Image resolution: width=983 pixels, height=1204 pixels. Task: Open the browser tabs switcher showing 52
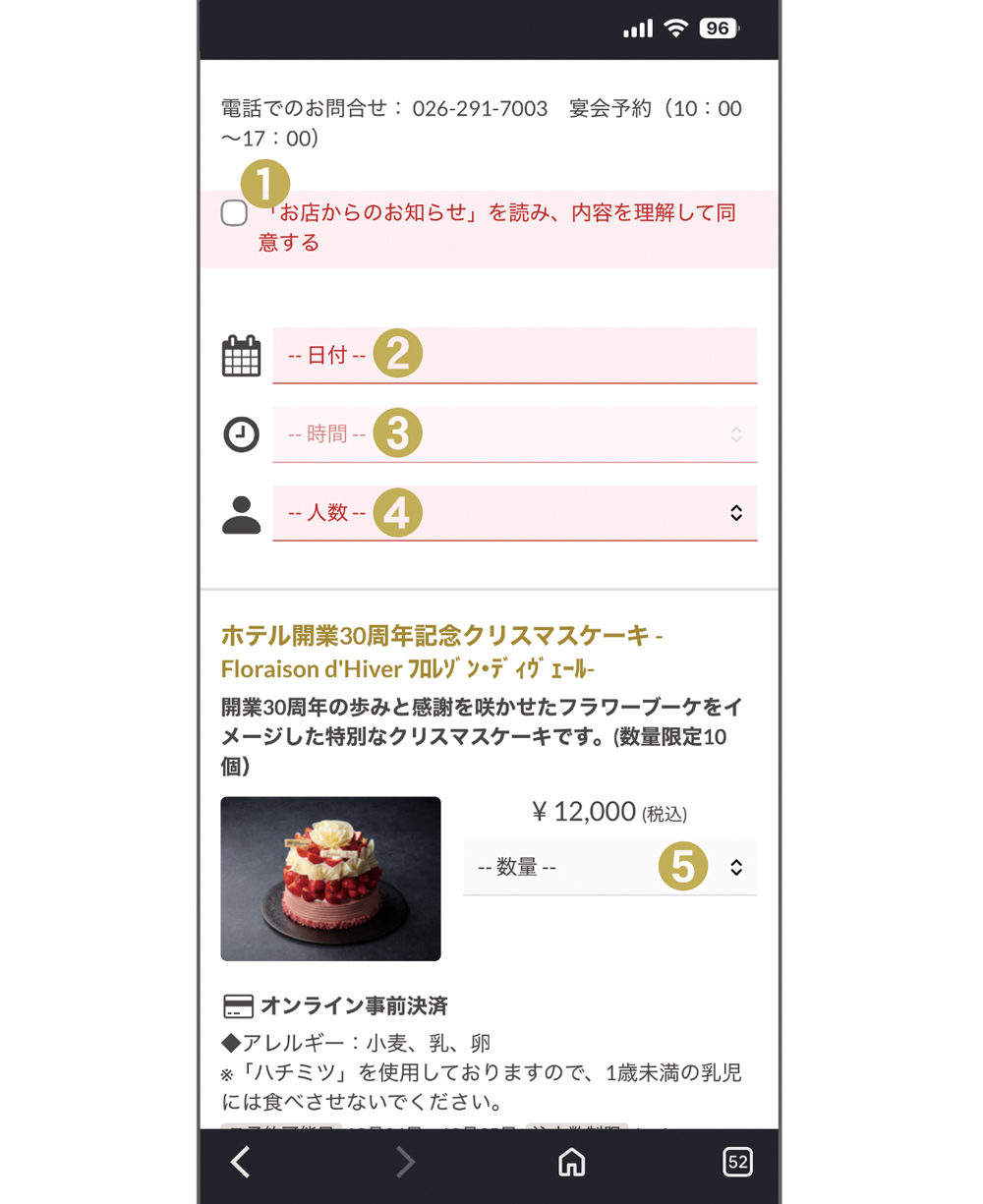(737, 1163)
